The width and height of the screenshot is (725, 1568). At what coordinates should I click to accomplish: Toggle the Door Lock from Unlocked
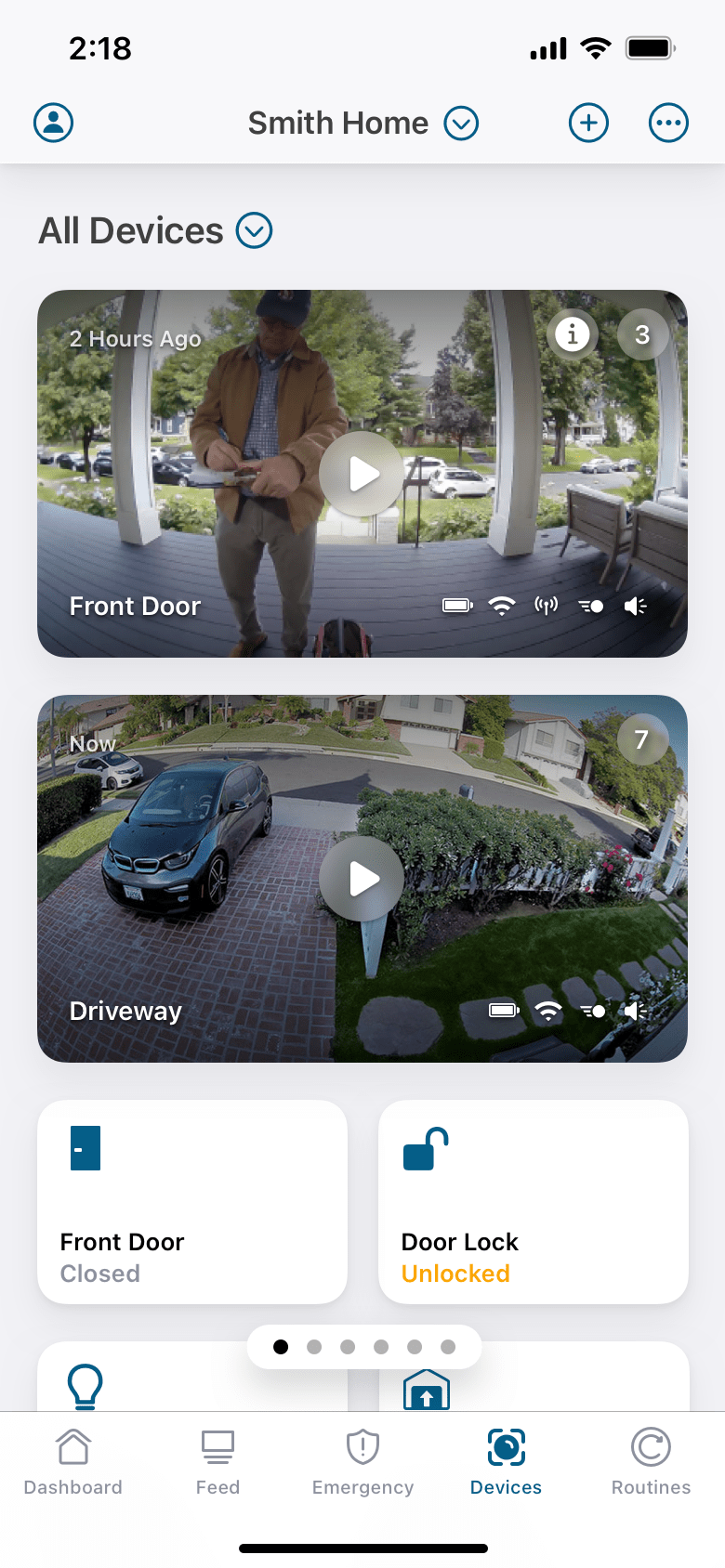533,1201
